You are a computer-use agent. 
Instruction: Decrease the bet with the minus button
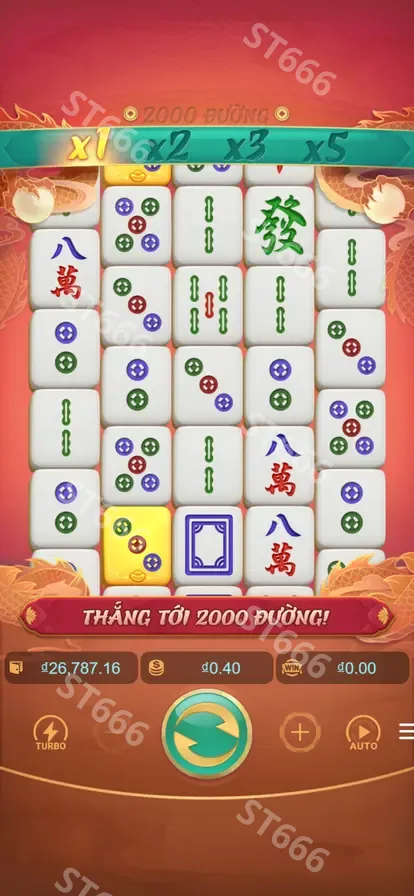click(x=114, y=732)
